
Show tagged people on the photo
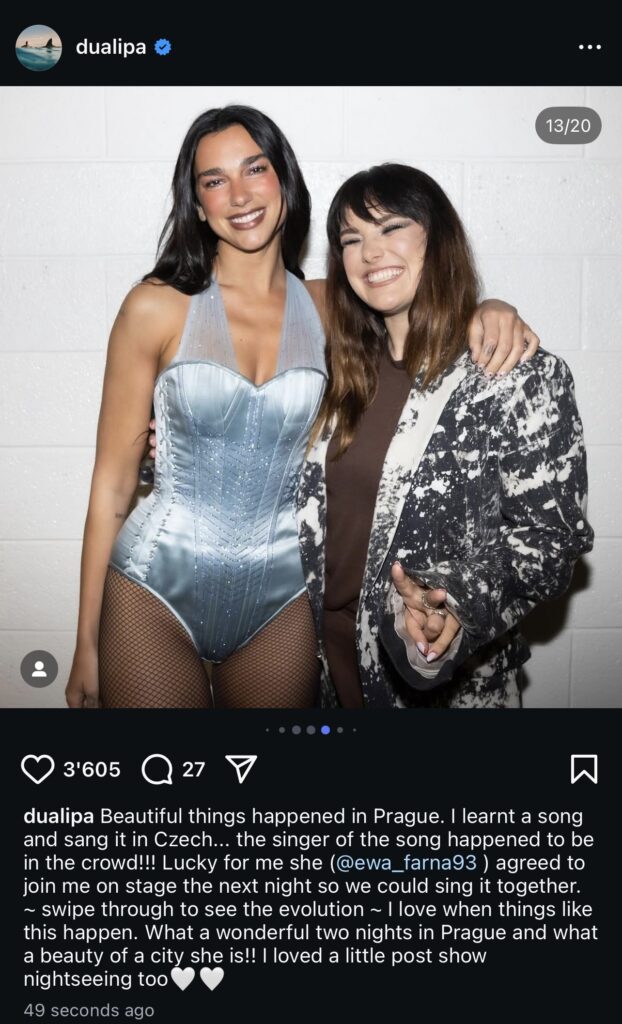coord(39,669)
